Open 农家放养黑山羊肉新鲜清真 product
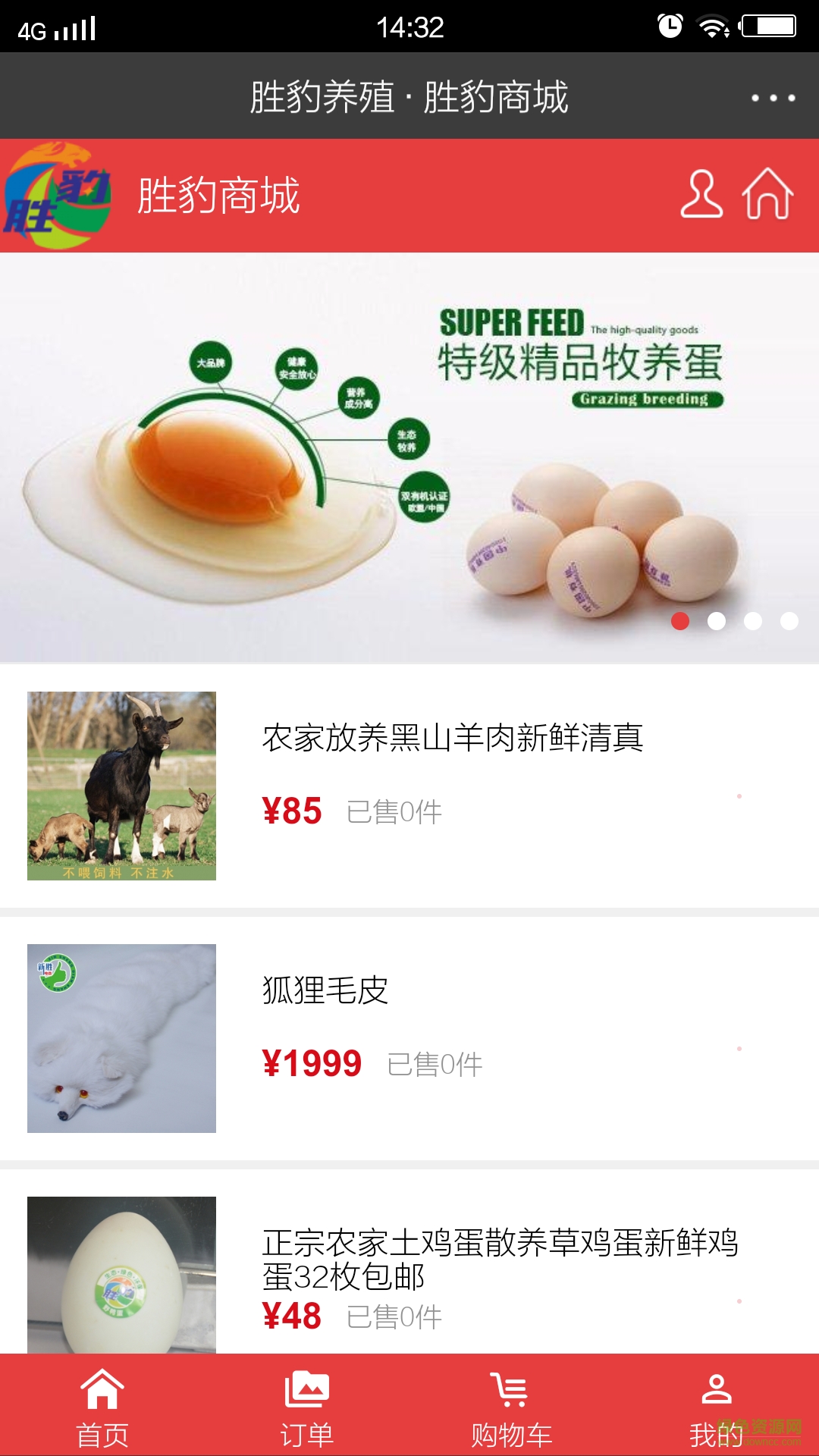Viewport: 819px width, 1456px height. pyautogui.click(x=452, y=738)
